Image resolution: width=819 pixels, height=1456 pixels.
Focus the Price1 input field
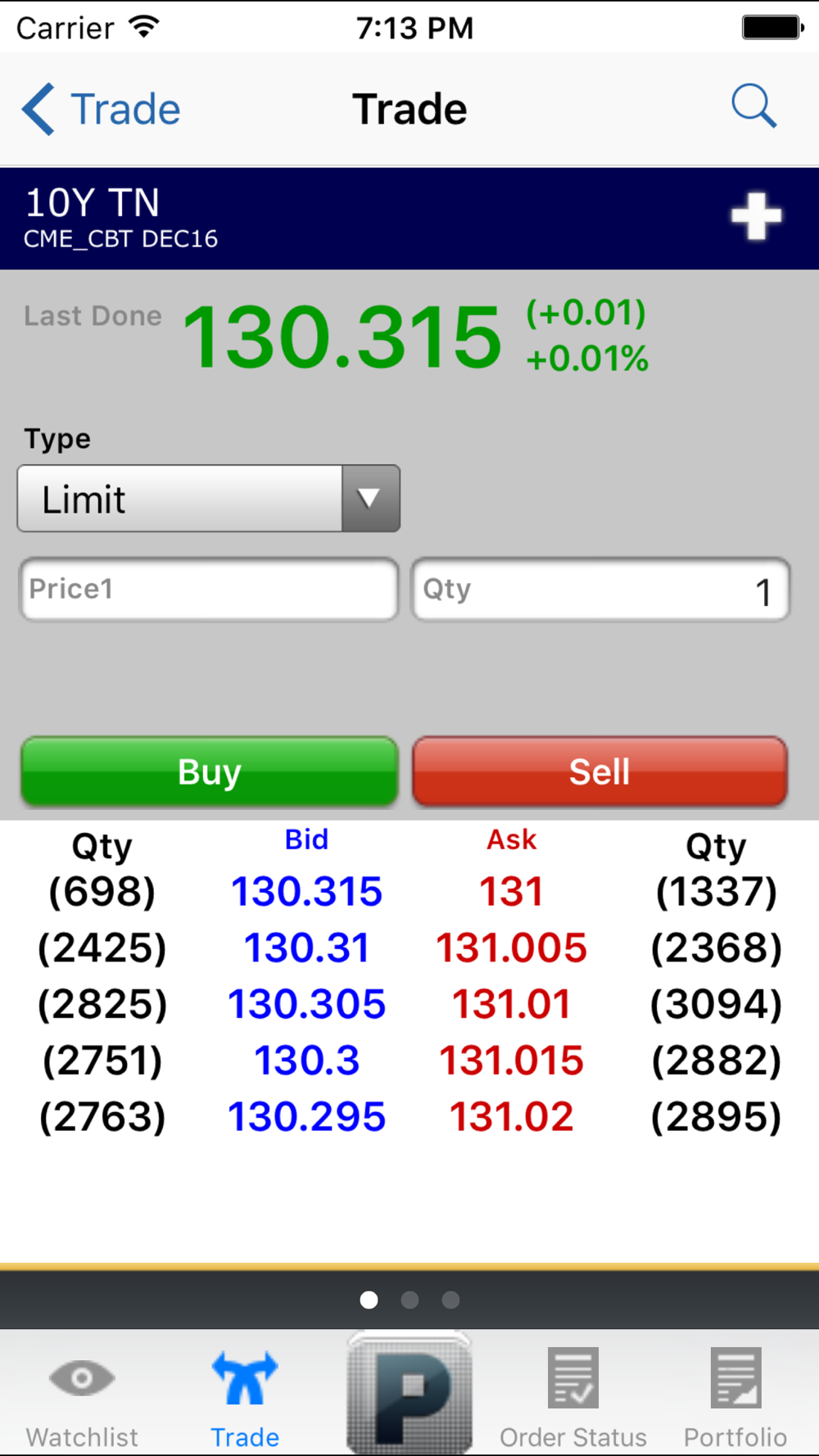209,590
